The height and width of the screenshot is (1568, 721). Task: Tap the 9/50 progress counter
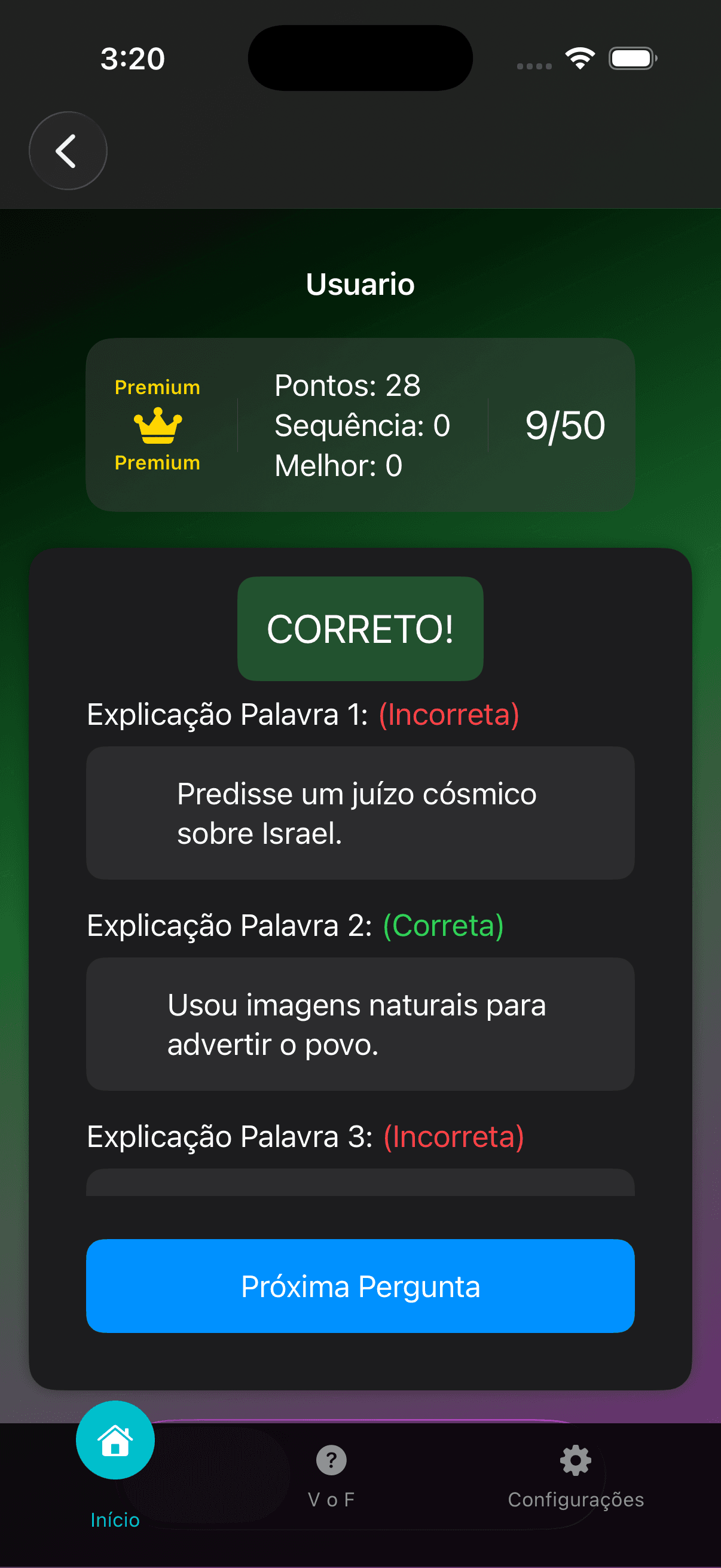[x=564, y=425]
